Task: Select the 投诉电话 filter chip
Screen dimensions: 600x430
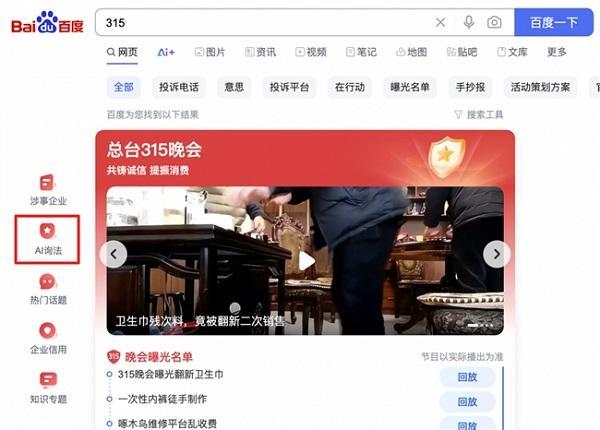Action: 179,87
